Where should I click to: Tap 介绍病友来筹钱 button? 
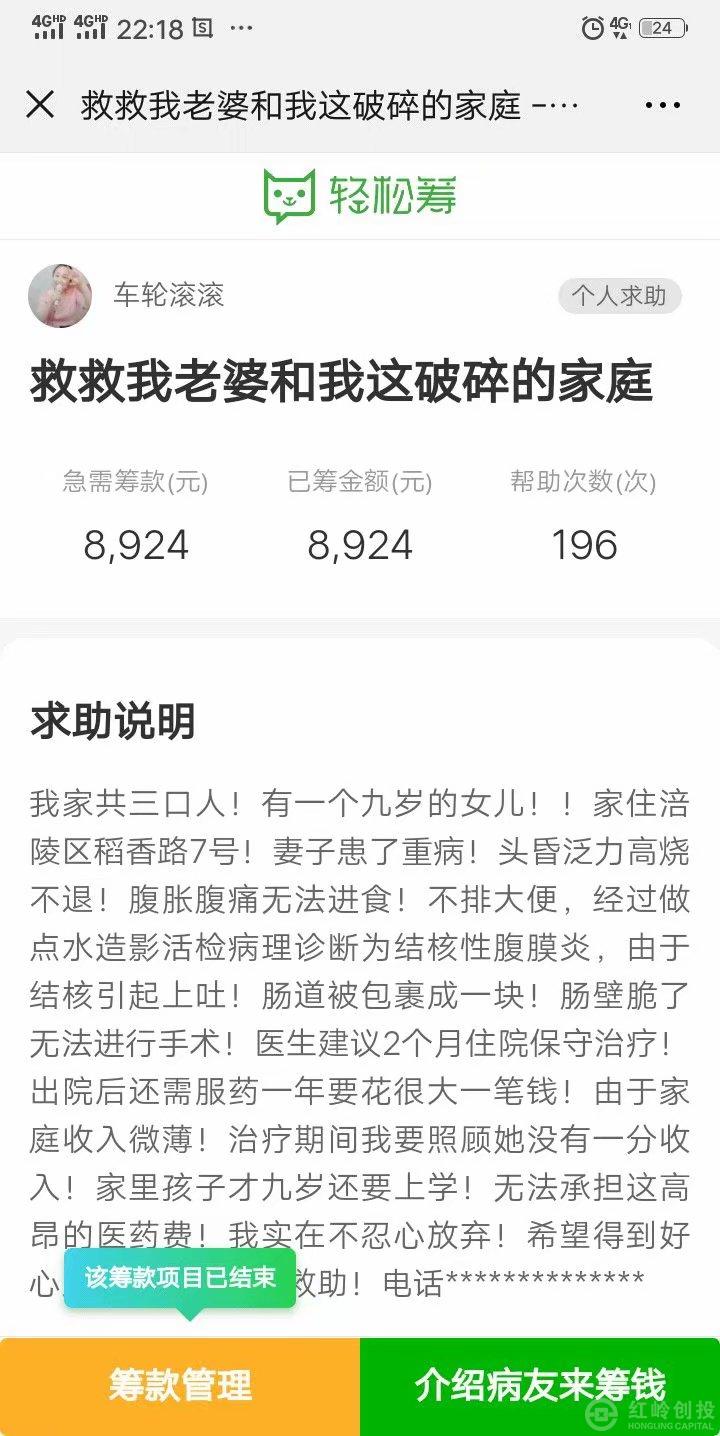540,1386
